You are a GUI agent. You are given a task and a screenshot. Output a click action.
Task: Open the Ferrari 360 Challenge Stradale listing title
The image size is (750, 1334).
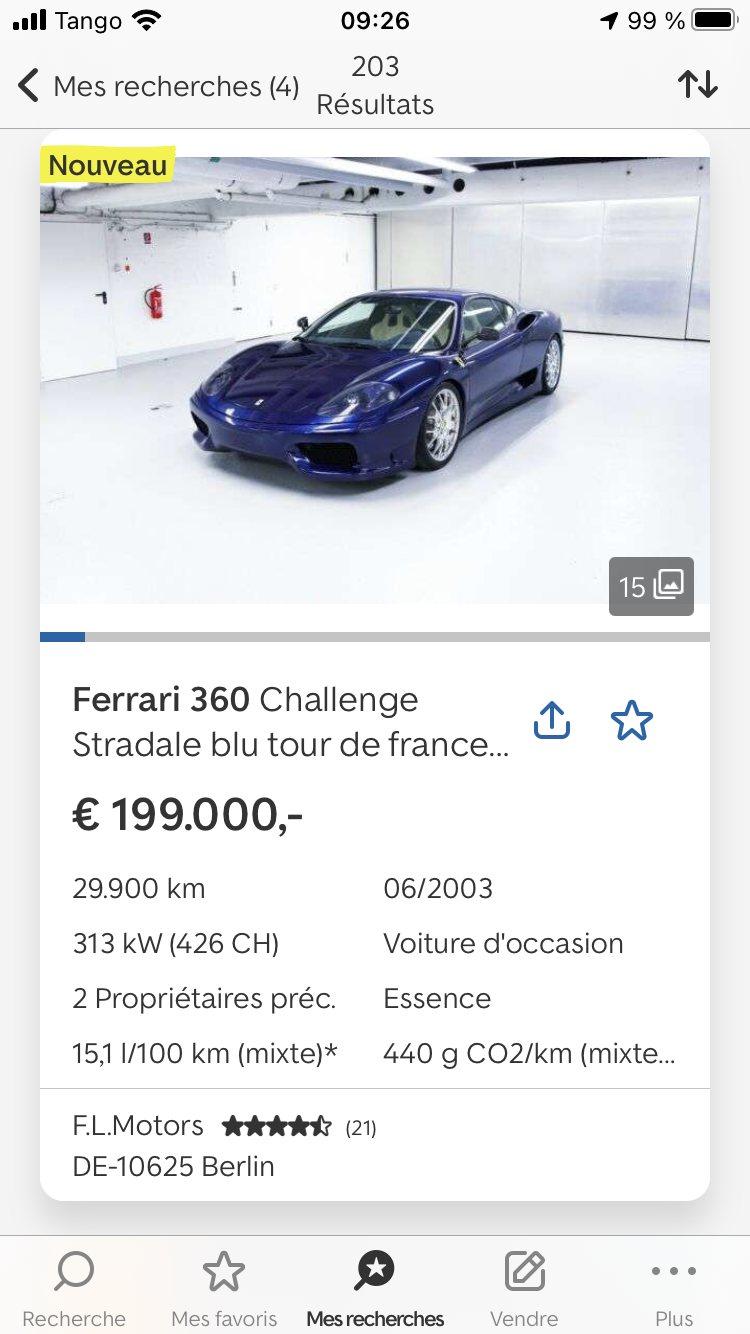(290, 722)
